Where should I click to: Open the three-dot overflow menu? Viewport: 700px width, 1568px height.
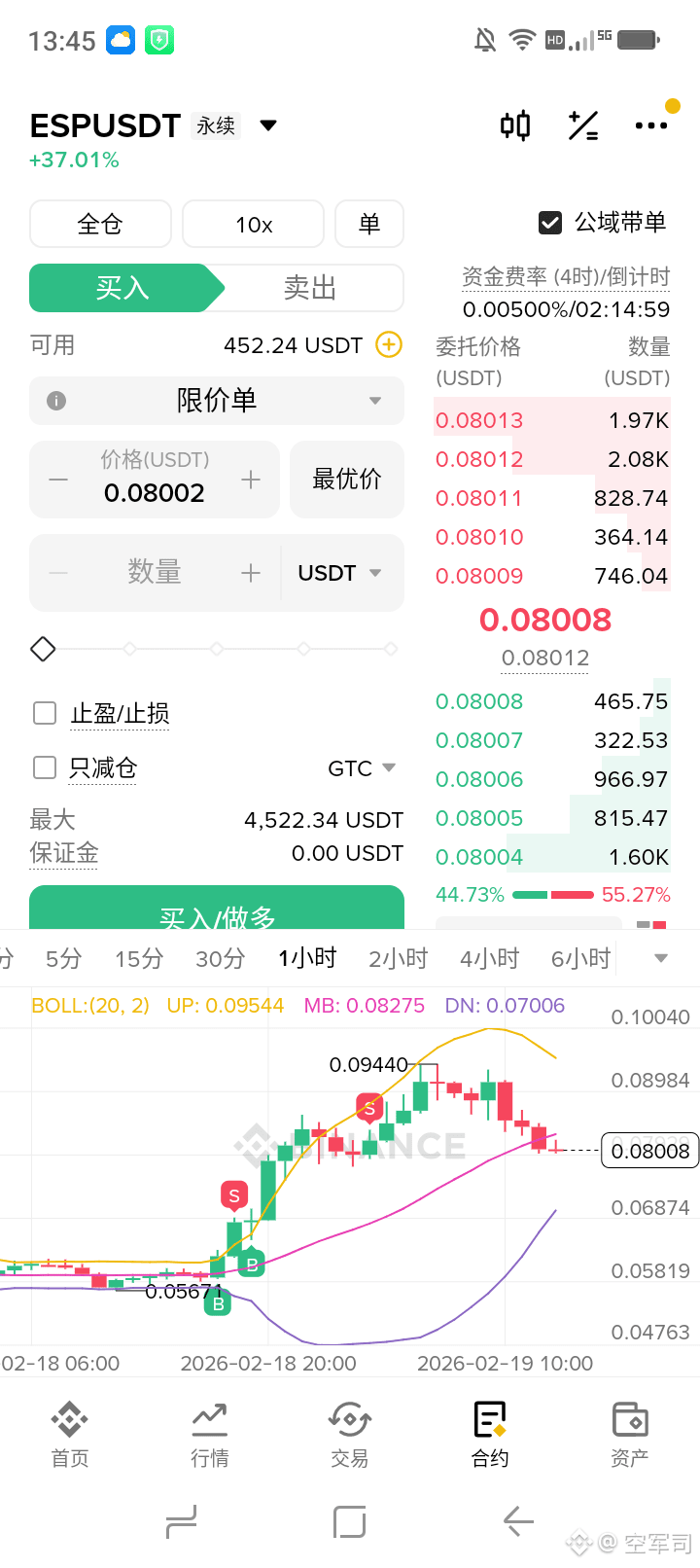650,125
